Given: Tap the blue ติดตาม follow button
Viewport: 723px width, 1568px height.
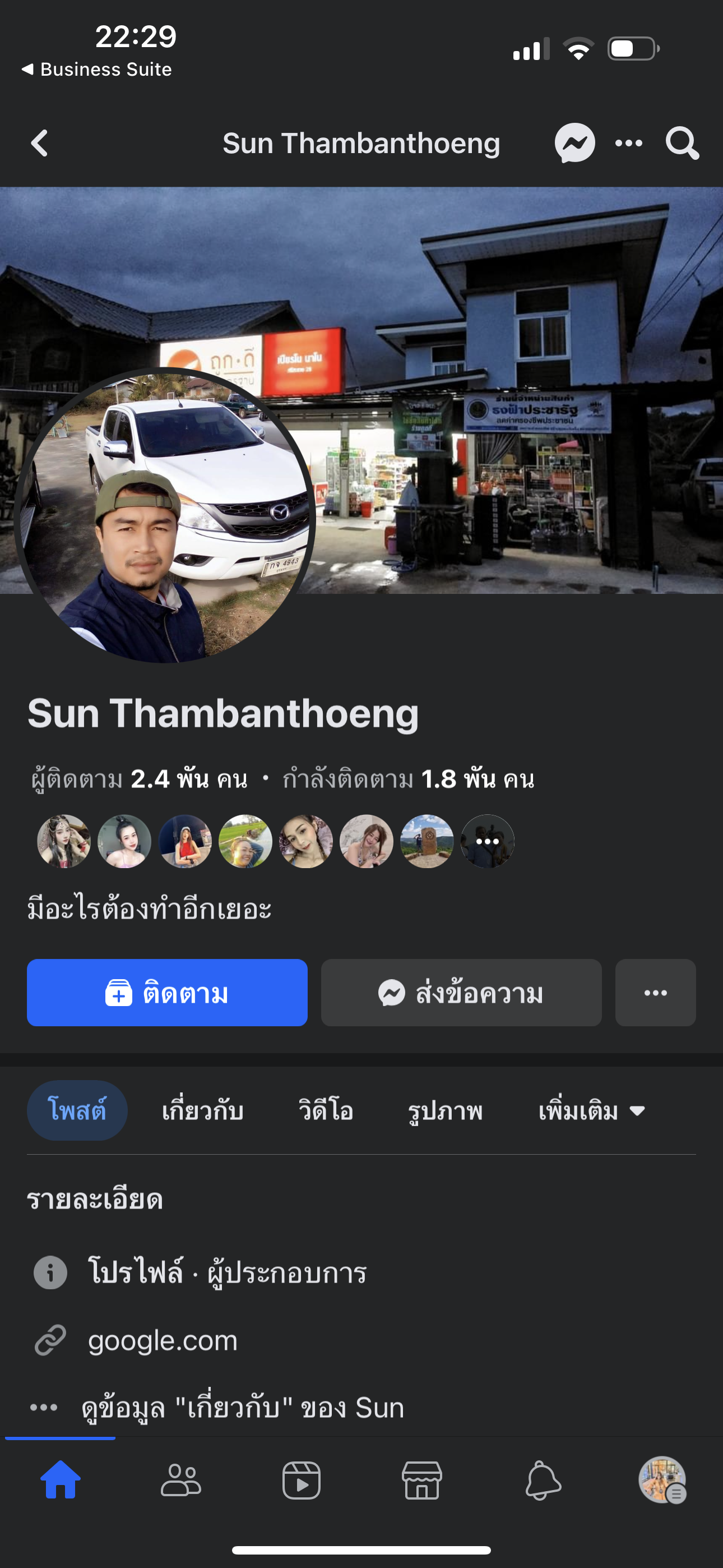Looking at the screenshot, I should coord(167,993).
